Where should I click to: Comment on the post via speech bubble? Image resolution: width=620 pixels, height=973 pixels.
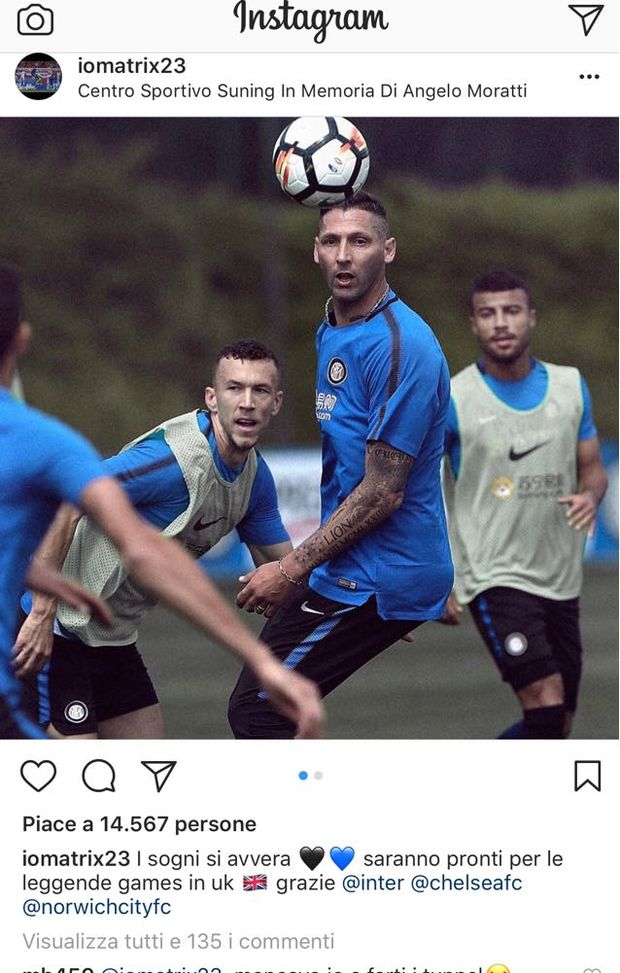[98, 775]
